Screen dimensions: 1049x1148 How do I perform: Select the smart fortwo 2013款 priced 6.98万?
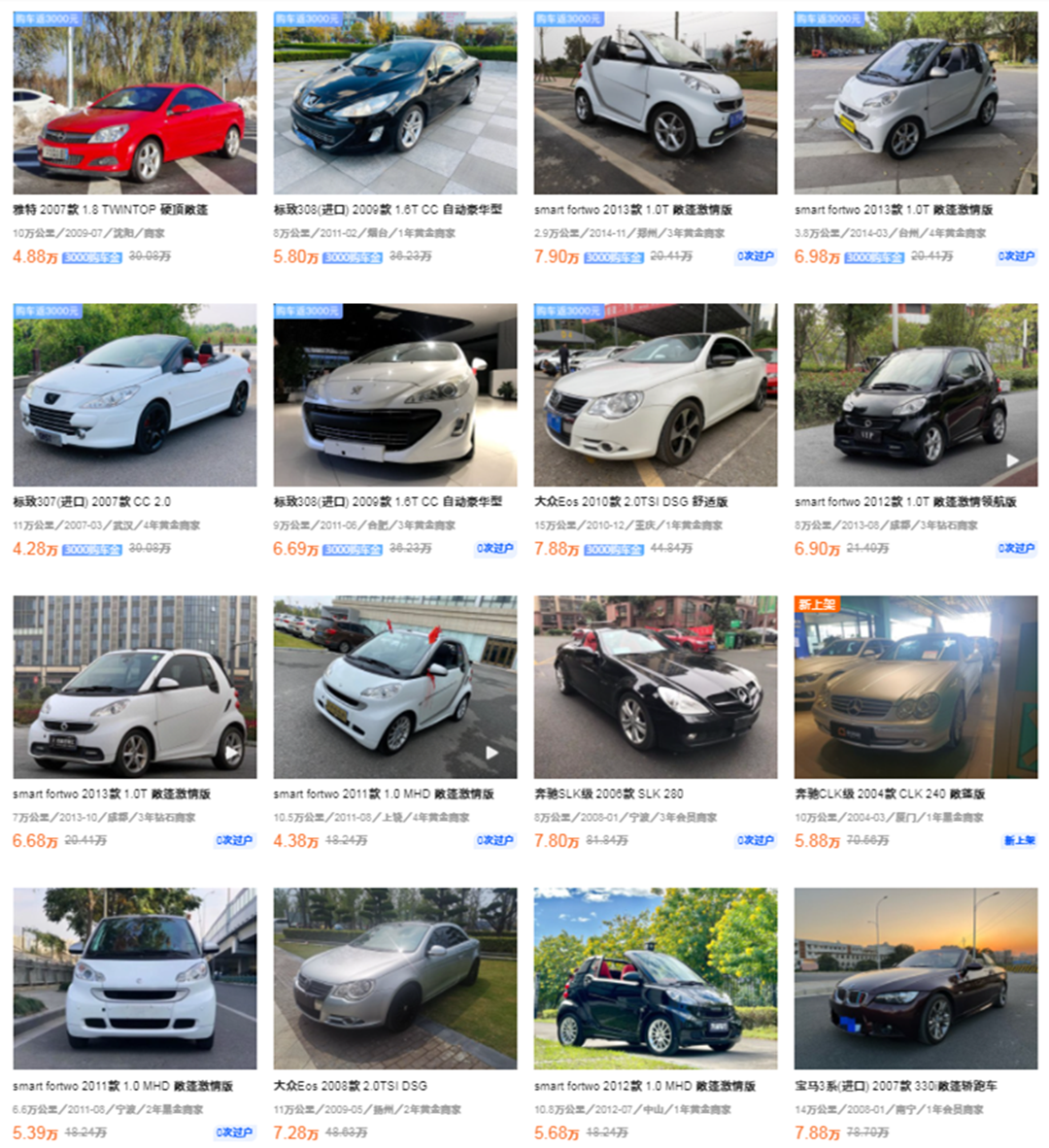coord(915,103)
